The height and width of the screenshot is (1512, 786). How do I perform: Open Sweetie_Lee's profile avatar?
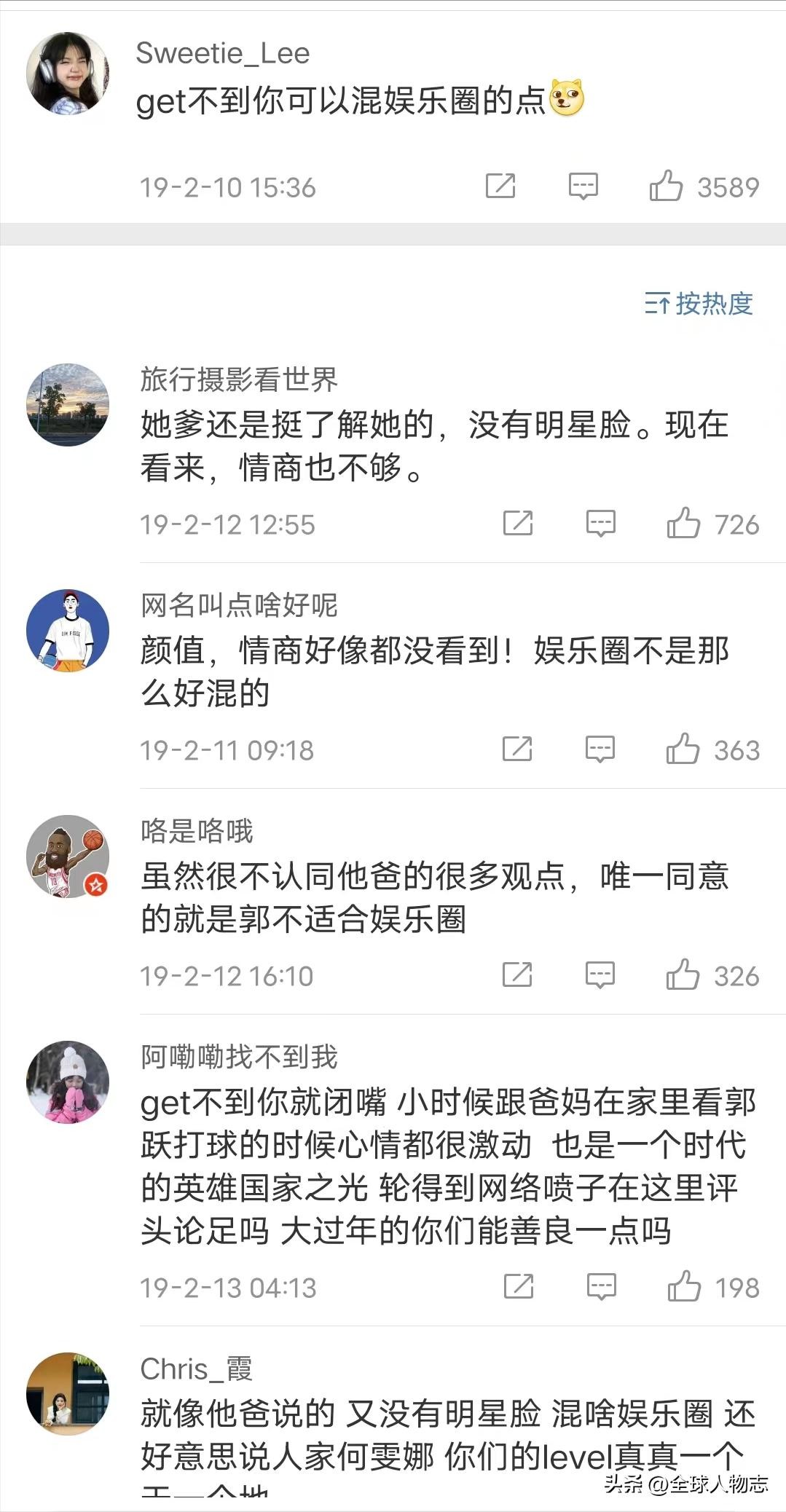pos(67,73)
